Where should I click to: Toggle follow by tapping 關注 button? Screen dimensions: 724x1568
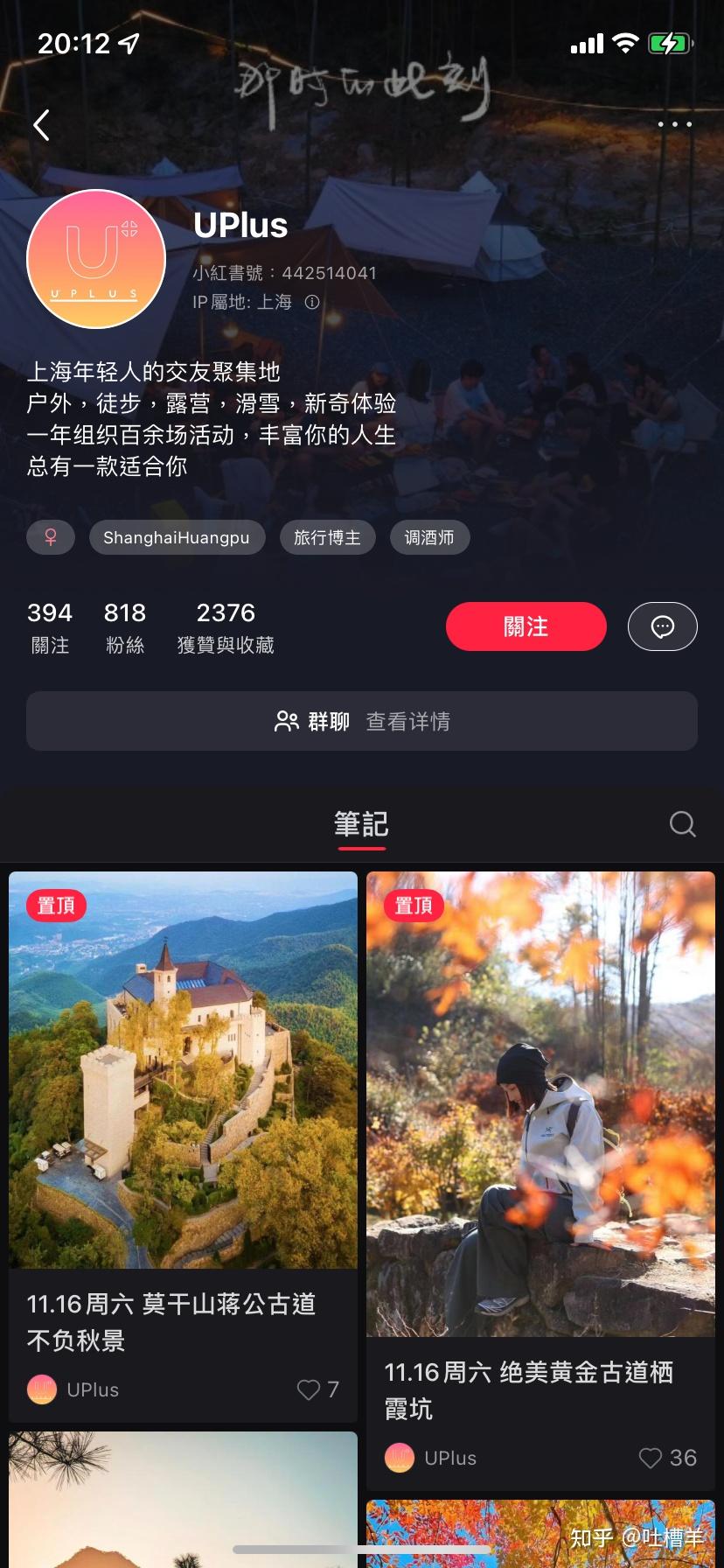[526, 626]
